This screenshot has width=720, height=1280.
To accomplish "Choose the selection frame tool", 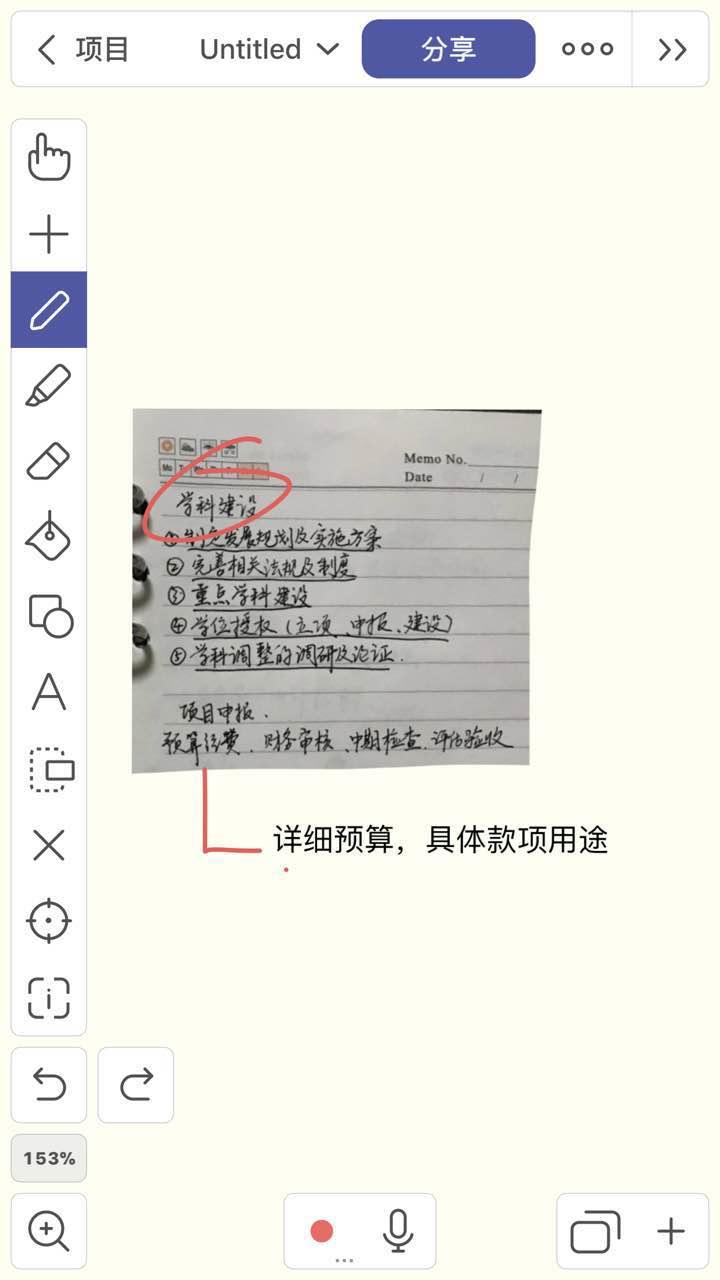I will pyautogui.click(x=49, y=768).
